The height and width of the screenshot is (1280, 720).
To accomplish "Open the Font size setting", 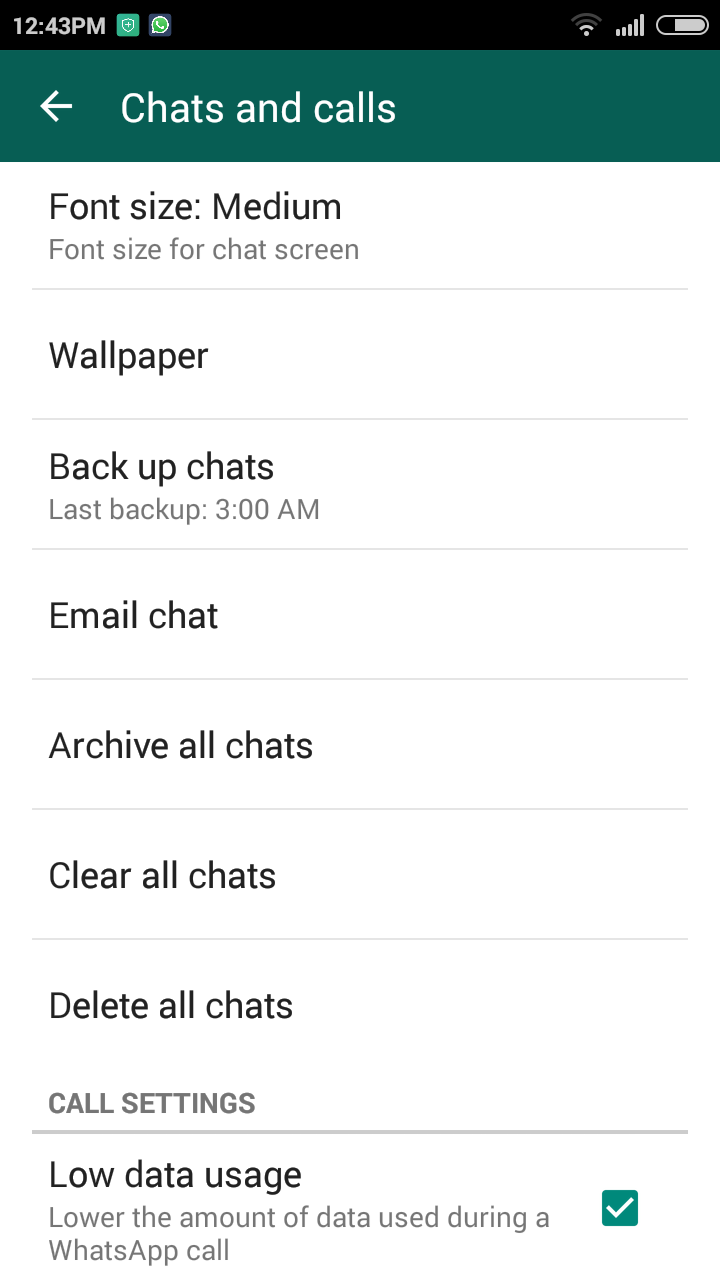I will 360,227.
